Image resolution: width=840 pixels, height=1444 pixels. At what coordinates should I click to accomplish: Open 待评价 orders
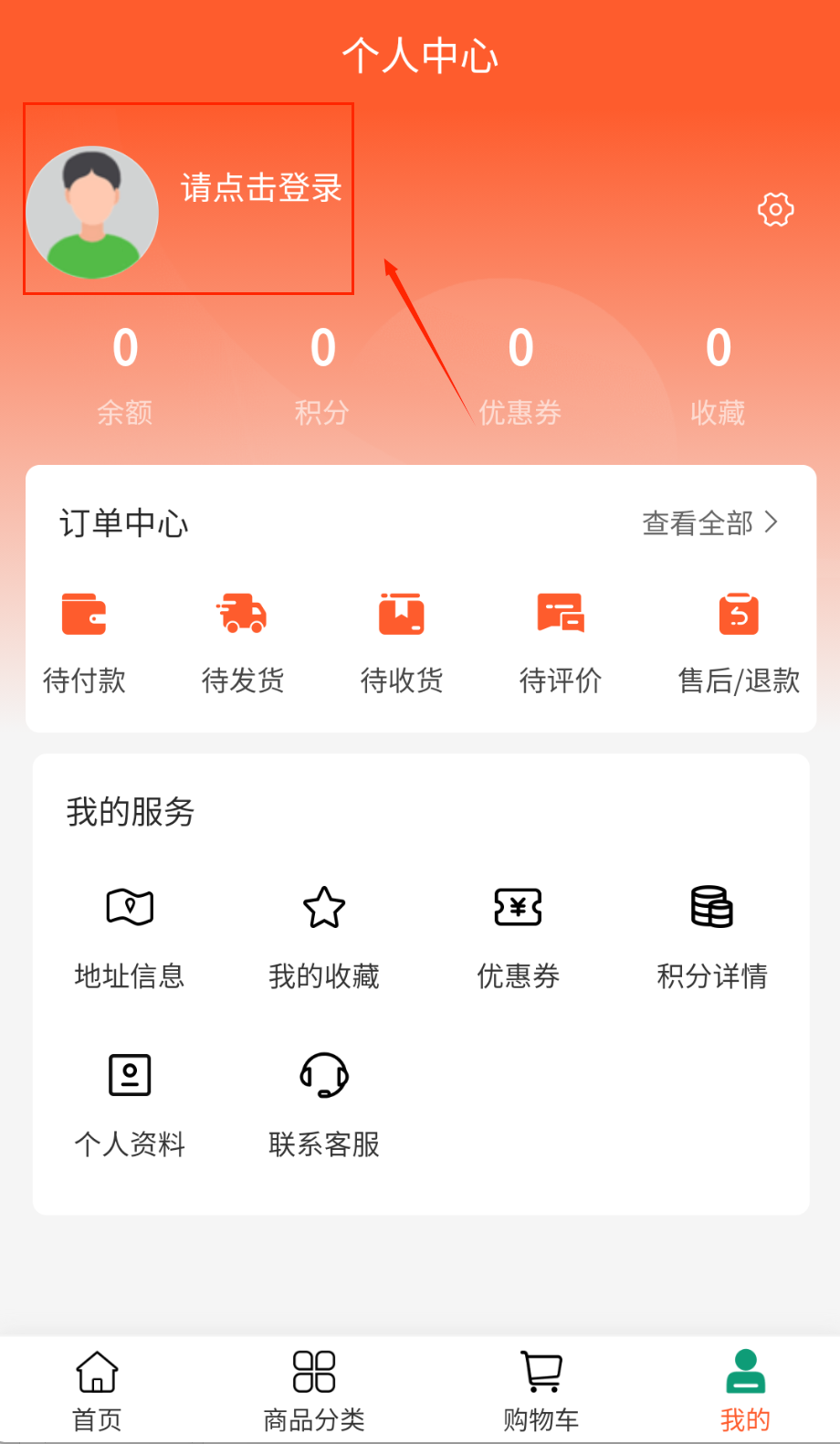coord(560,639)
